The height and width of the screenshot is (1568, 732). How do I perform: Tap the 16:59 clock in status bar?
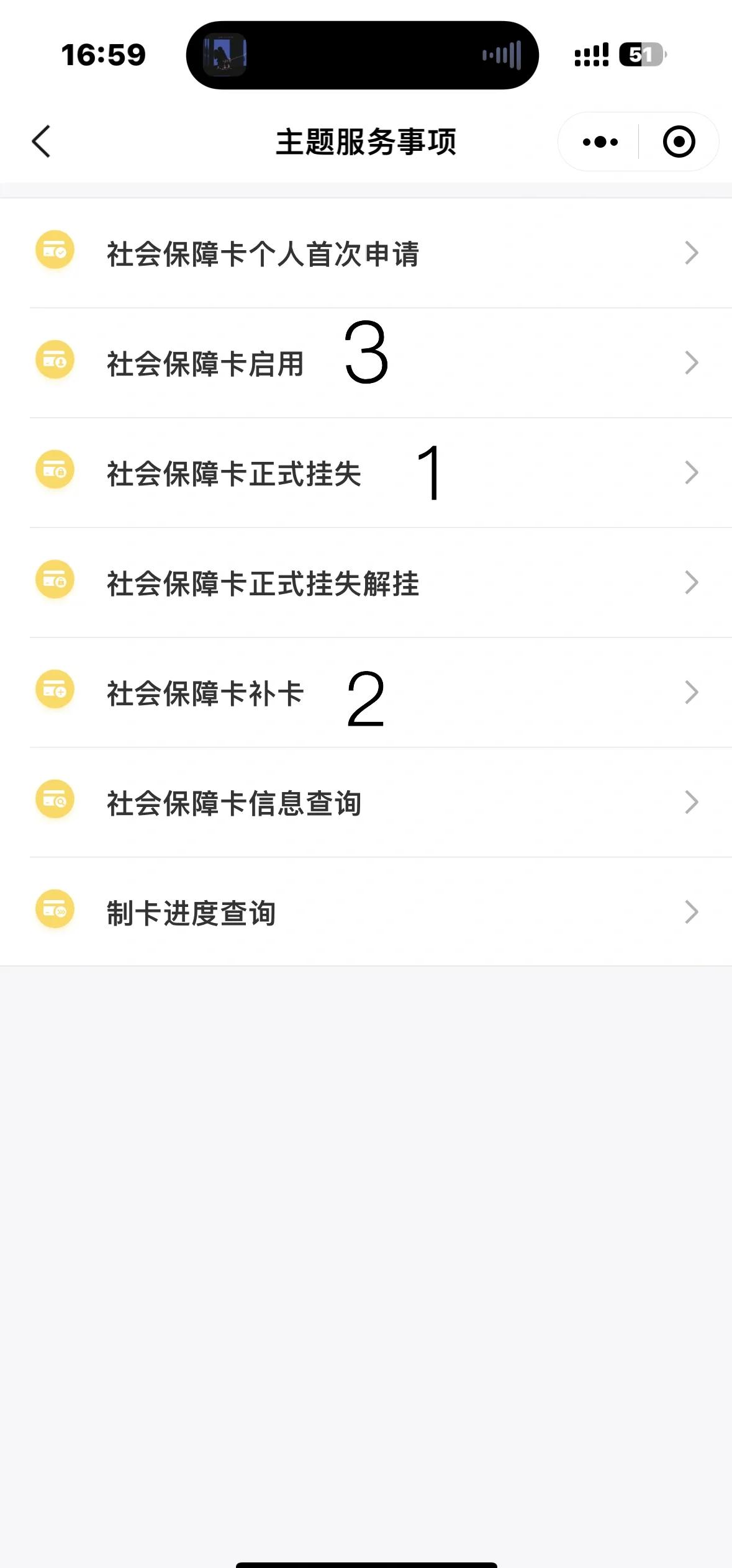[104, 55]
